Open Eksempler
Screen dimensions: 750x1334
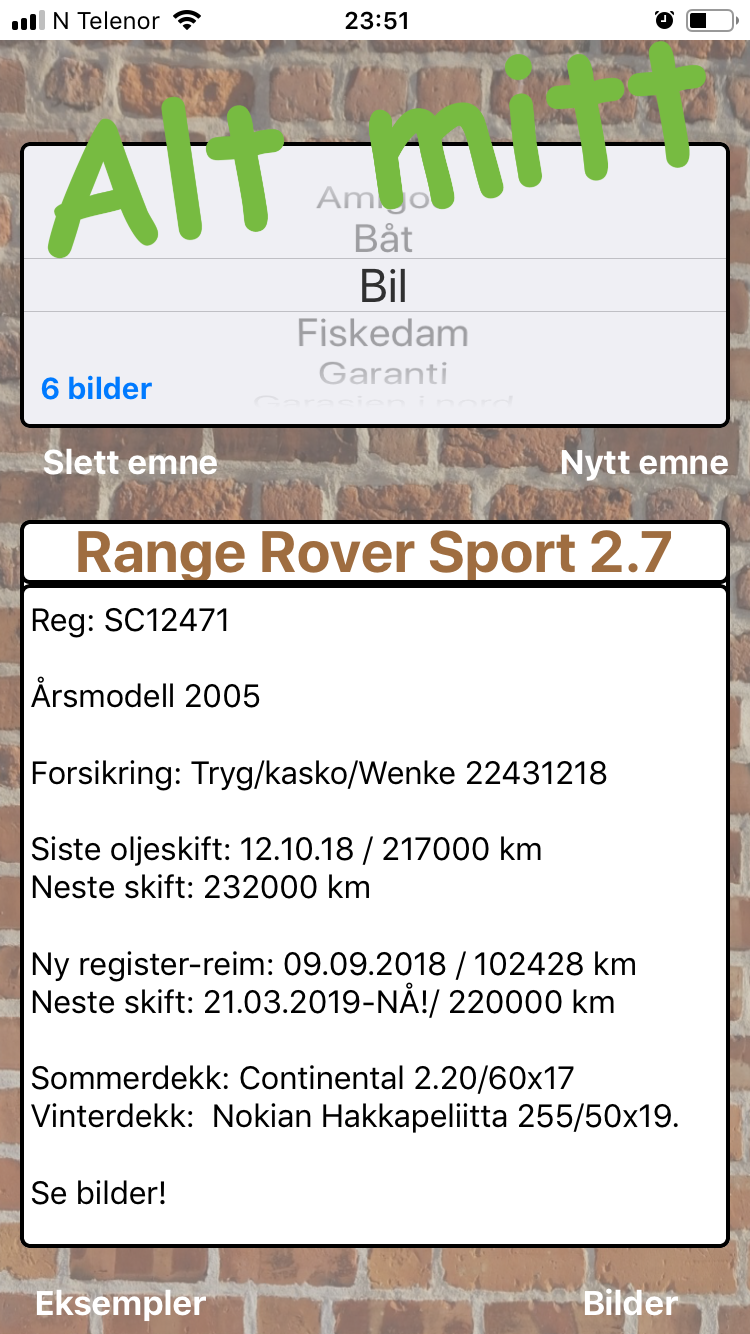[x=120, y=1304]
